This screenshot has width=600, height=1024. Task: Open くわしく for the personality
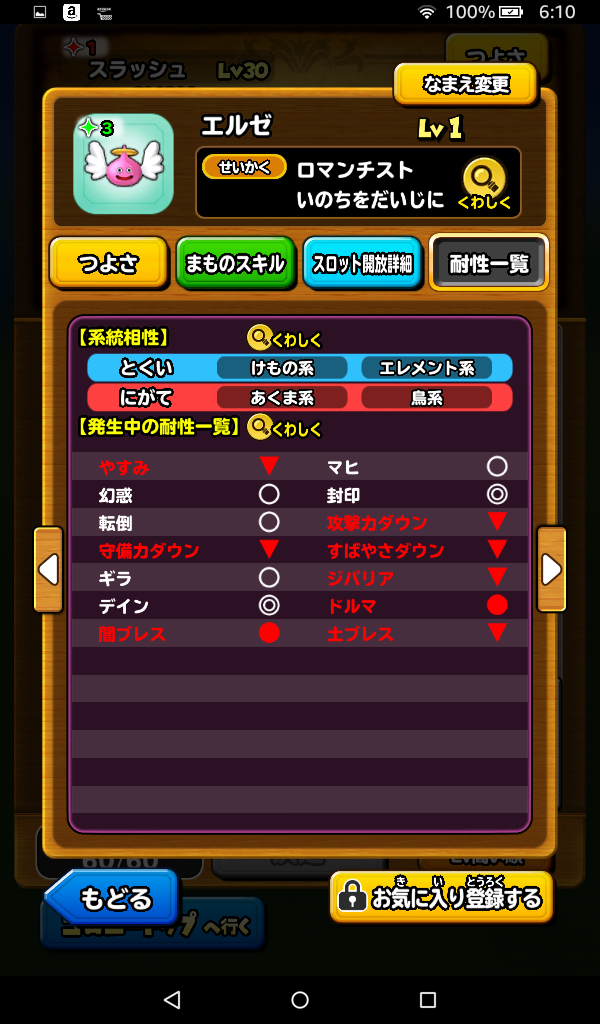coord(484,184)
